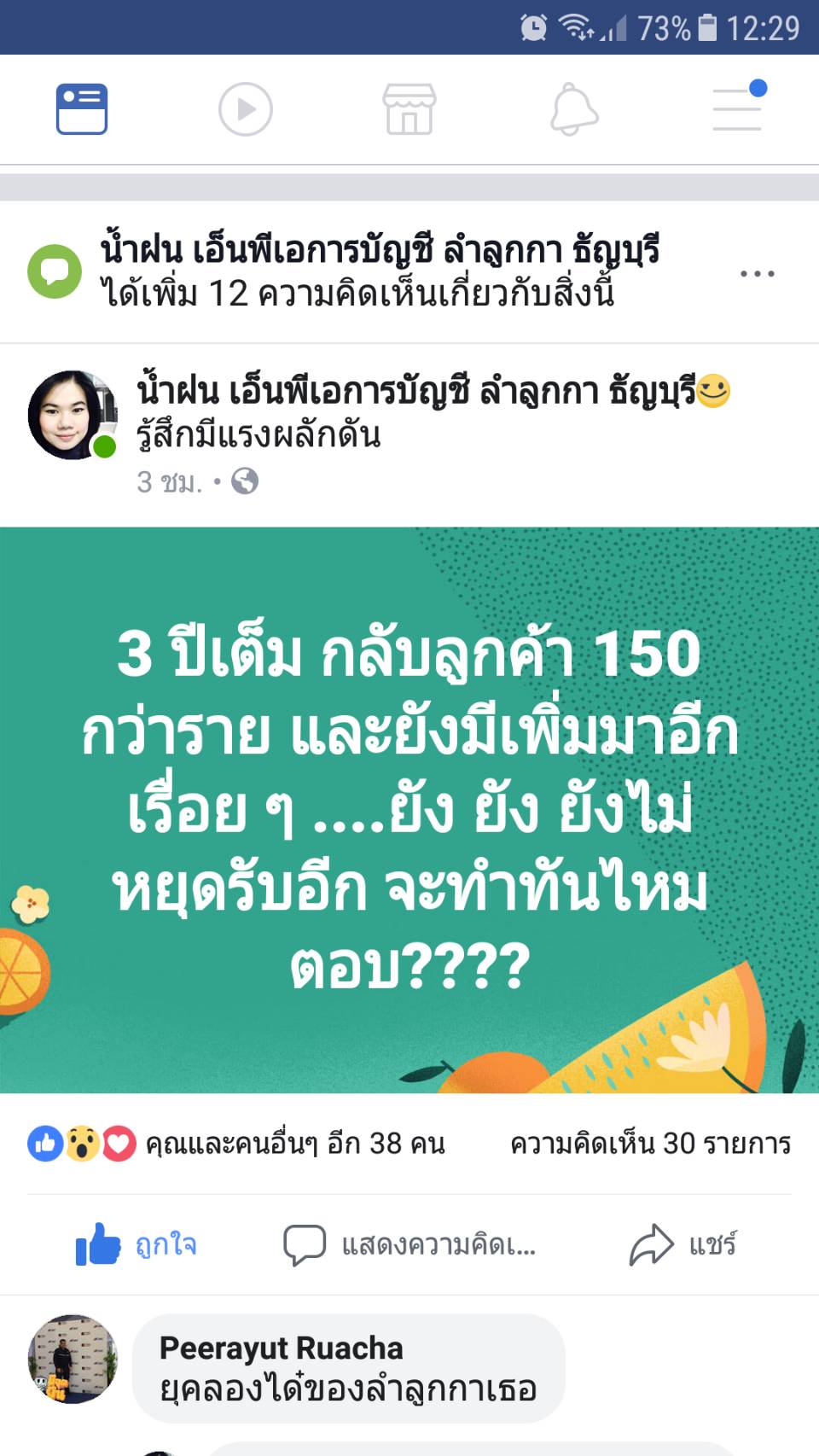Screen dimensions: 819x1456
Task: View the reactions list with 38 others
Action: 294,1144
